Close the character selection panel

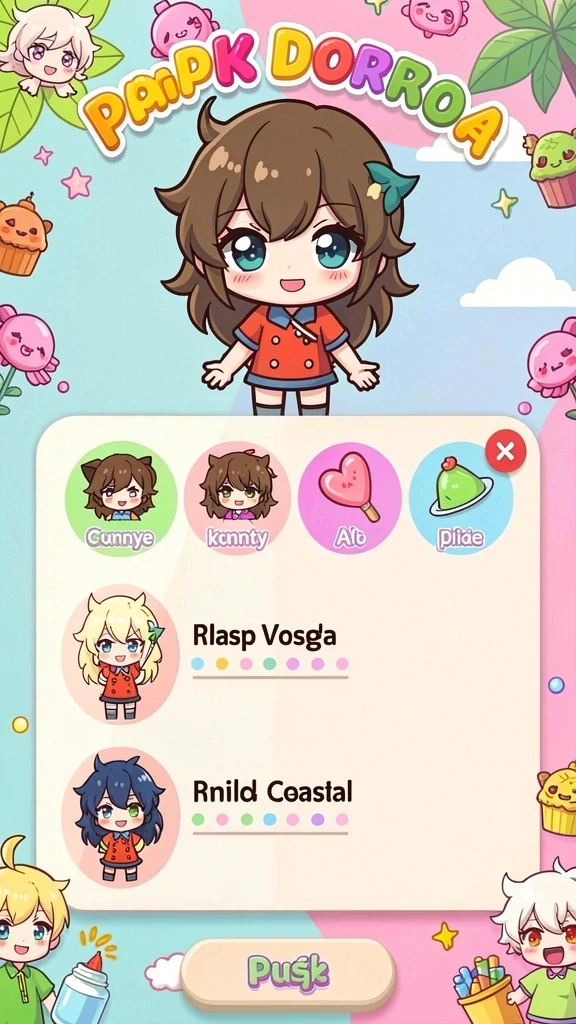pyautogui.click(x=505, y=451)
